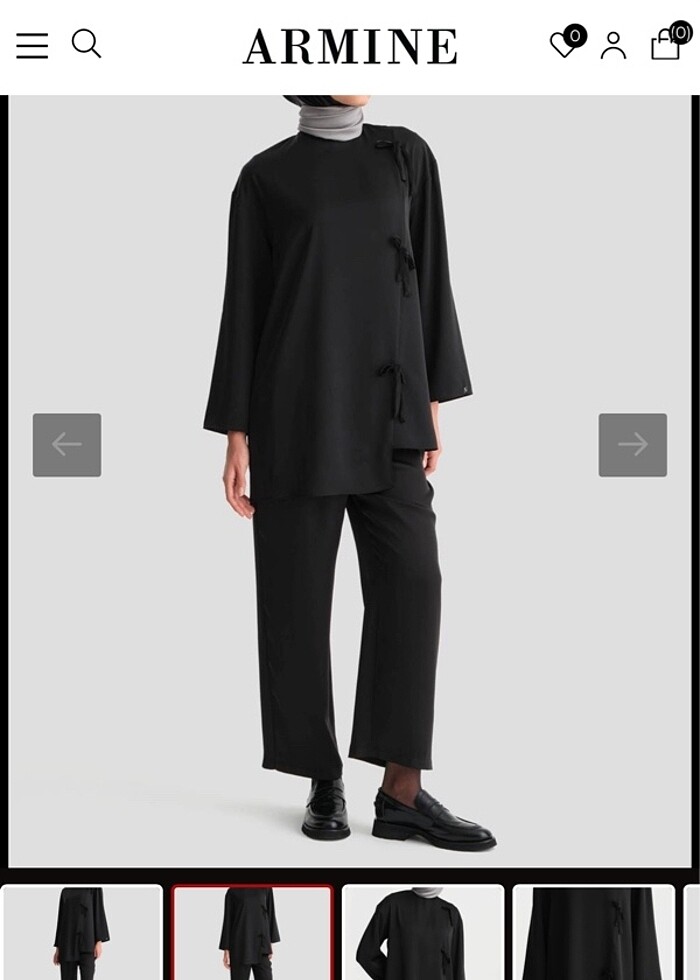Open the shopping bag

pyautogui.click(x=666, y=44)
